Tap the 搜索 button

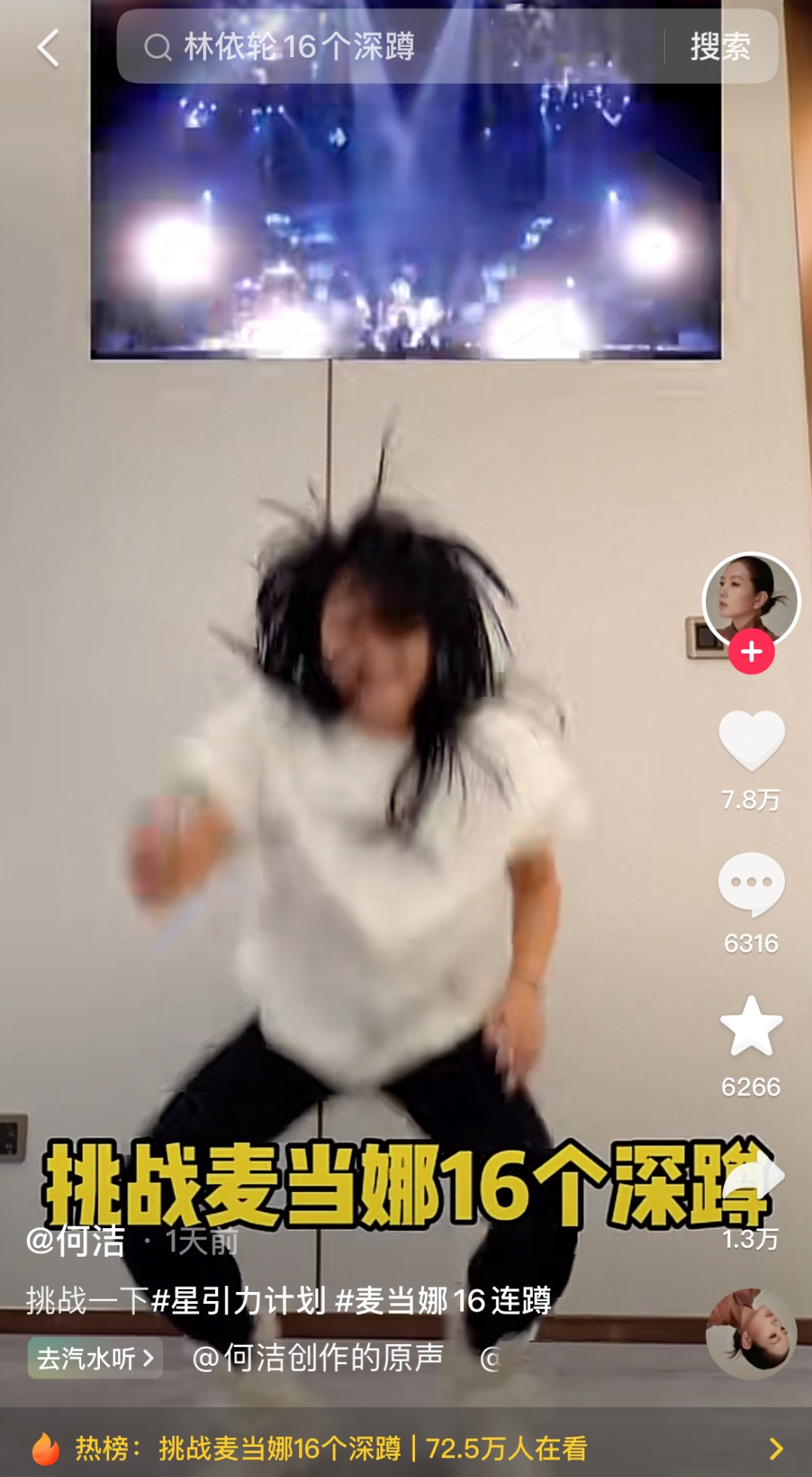click(720, 47)
